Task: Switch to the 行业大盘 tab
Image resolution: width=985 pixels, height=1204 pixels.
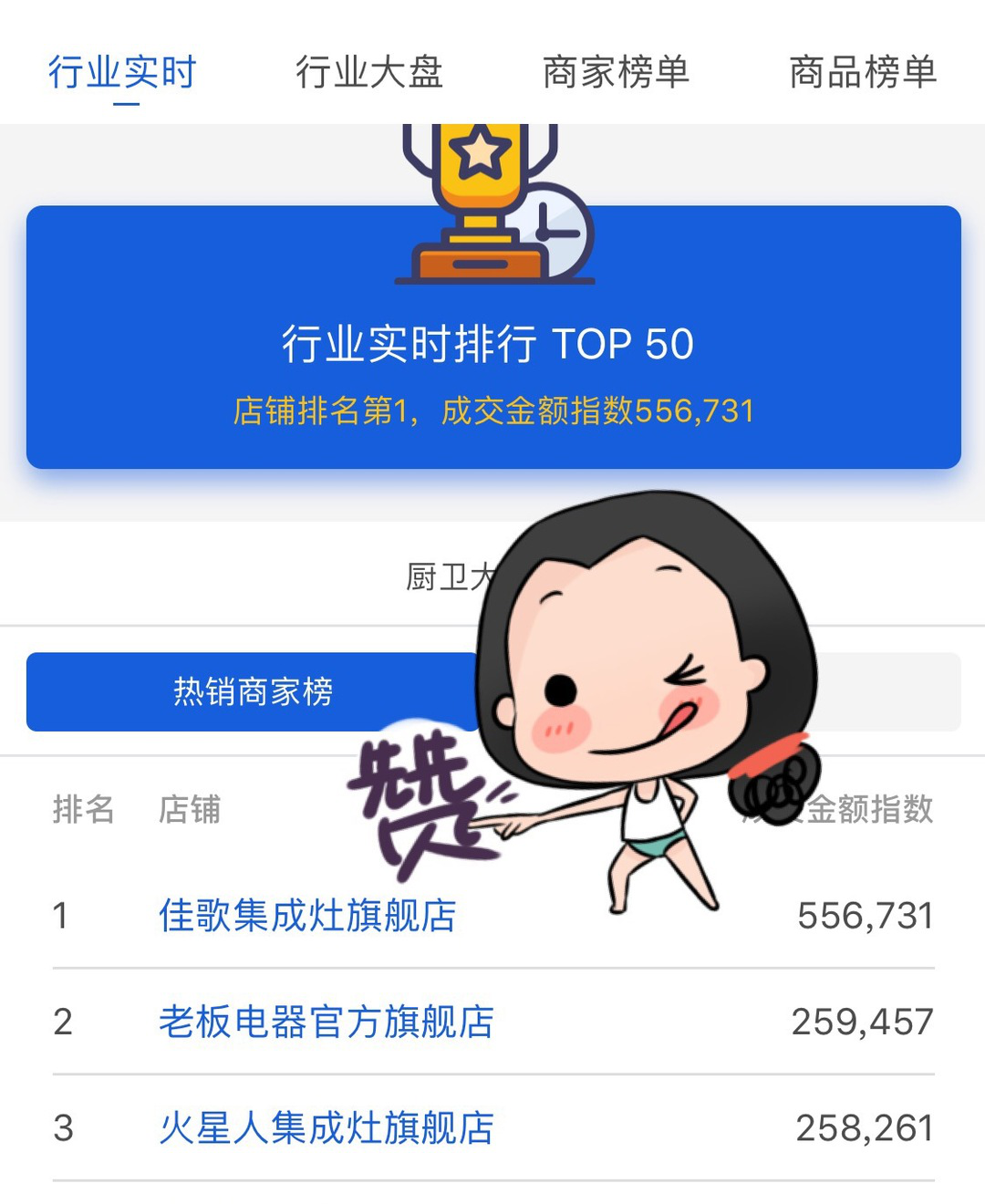Action: tap(369, 75)
